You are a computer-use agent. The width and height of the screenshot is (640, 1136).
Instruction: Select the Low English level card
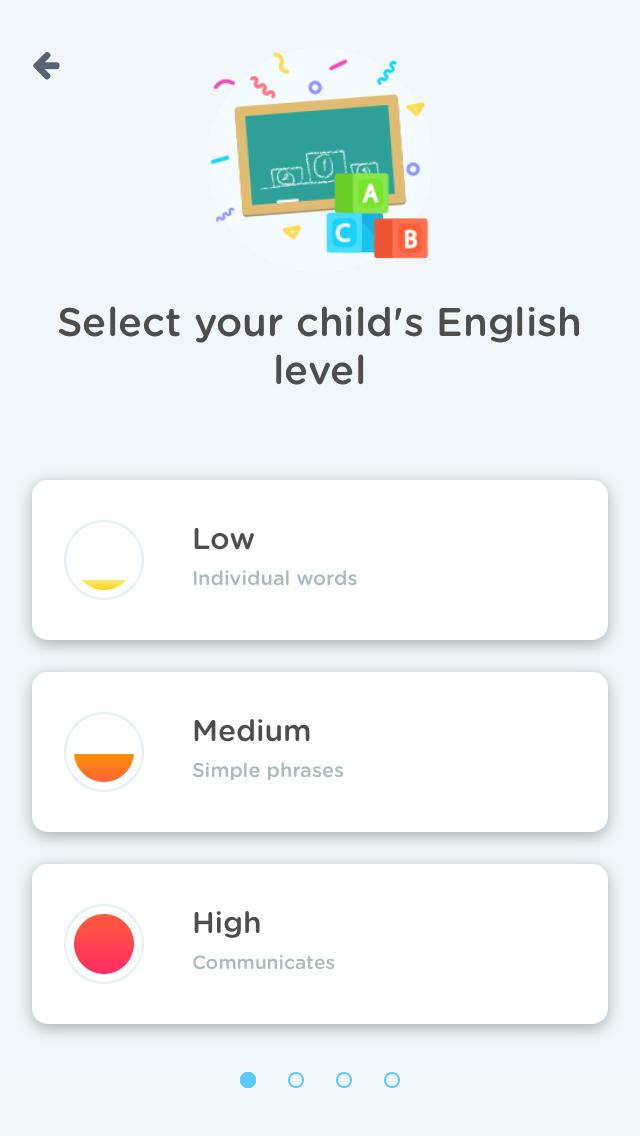320,560
